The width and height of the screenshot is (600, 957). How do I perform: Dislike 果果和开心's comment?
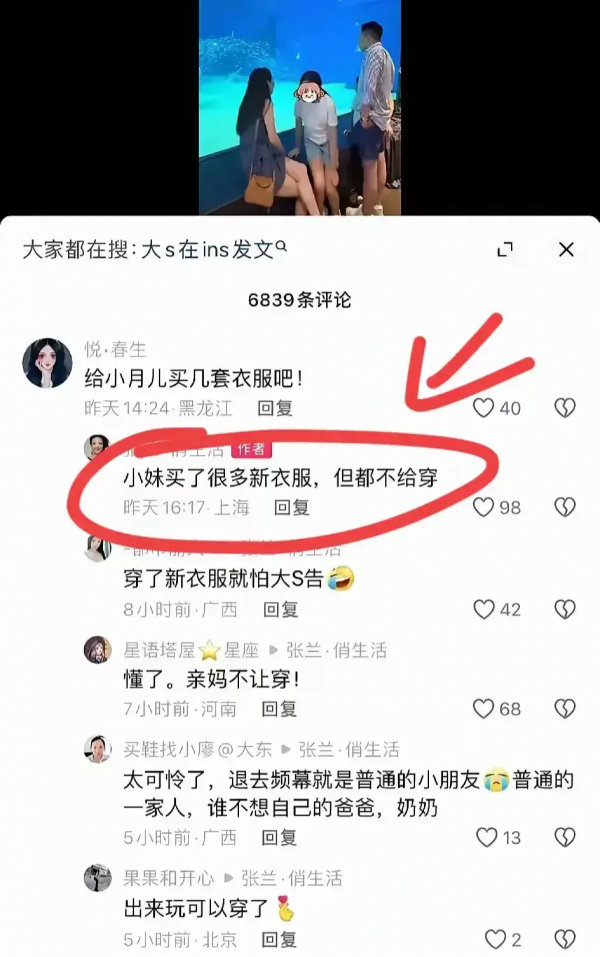tap(565, 939)
